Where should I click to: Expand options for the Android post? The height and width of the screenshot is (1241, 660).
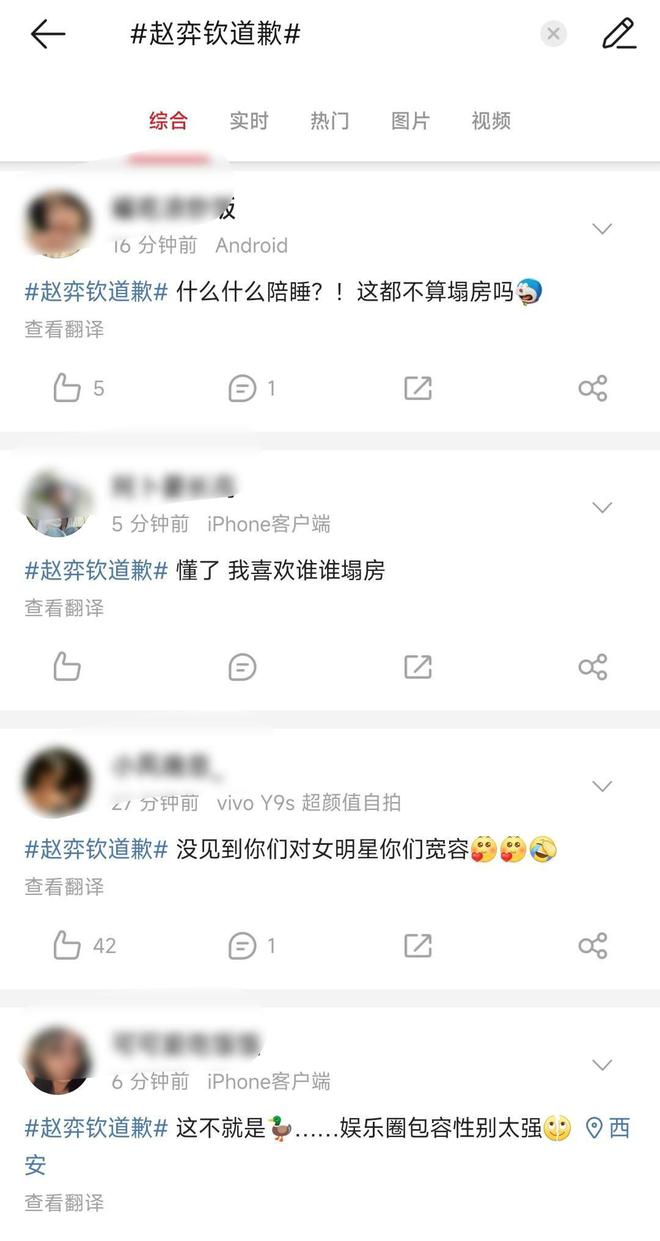(602, 229)
